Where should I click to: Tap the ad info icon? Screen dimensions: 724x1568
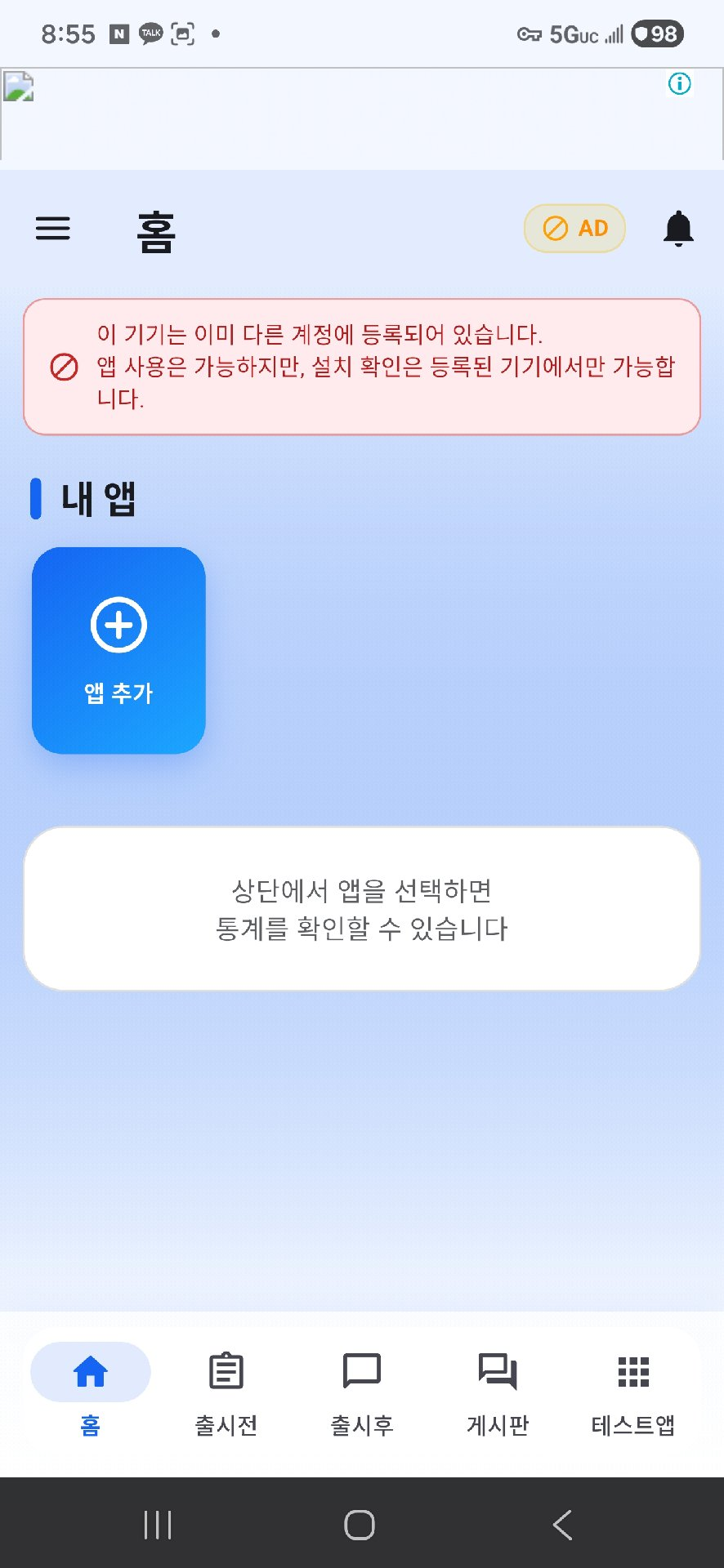click(679, 83)
